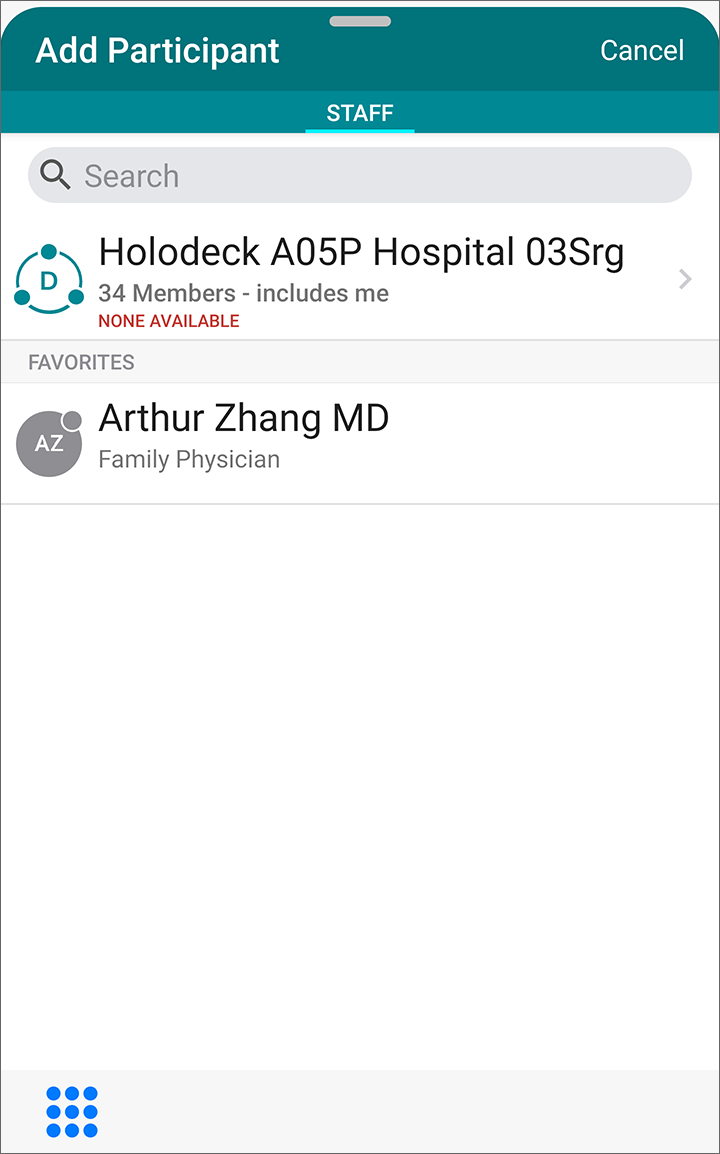
Task: Open the blue dot-grid keypad icon
Action: [x=72, y=1111]
